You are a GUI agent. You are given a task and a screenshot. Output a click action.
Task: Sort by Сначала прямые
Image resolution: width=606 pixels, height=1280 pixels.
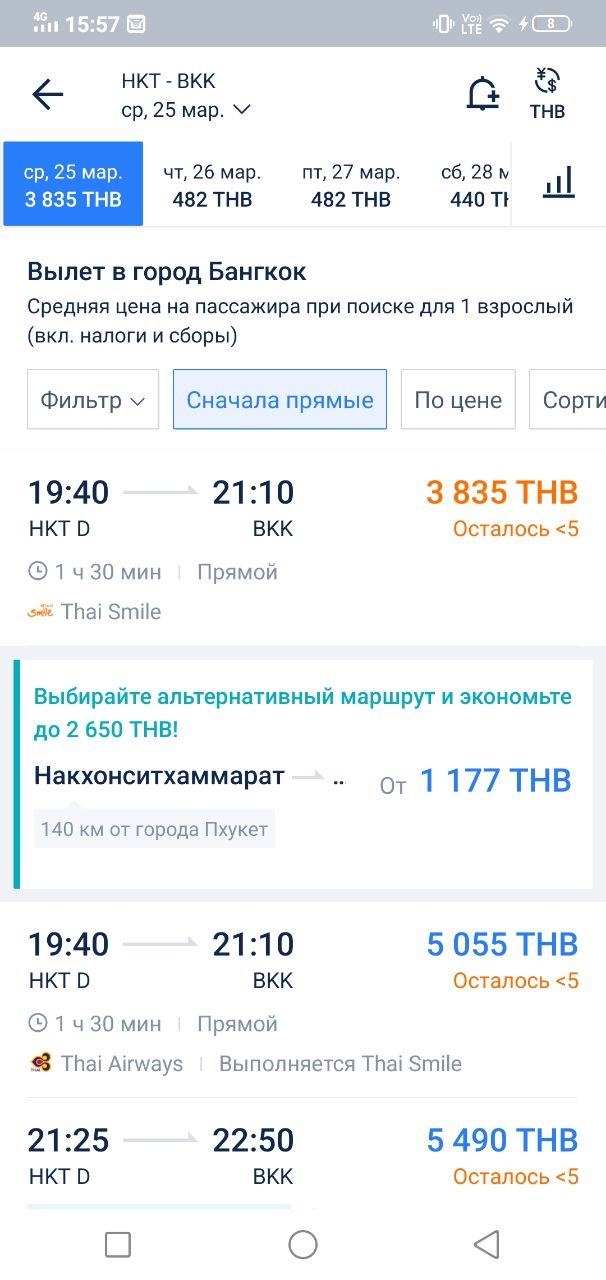(280, 400)
